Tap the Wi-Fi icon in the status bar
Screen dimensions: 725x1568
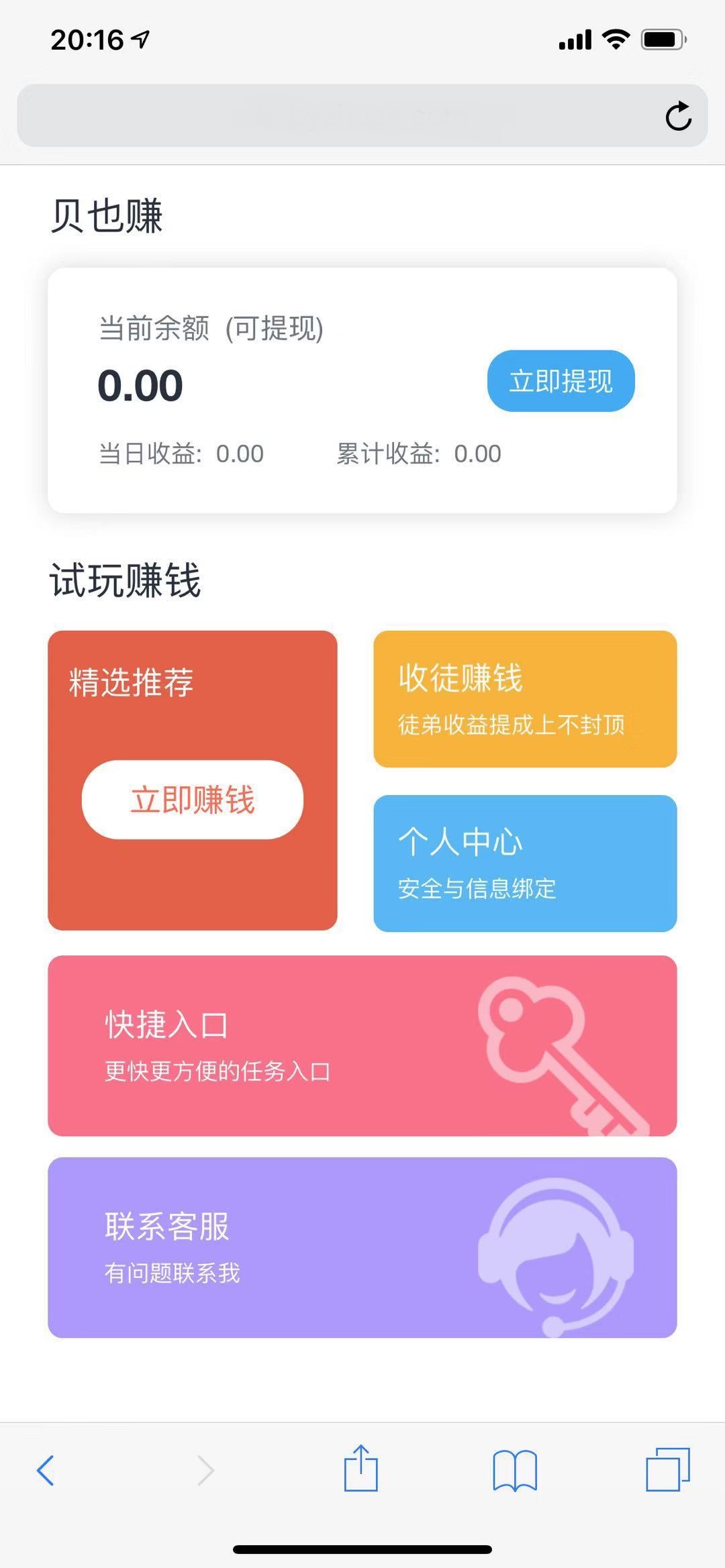click(x=615, y=38)
